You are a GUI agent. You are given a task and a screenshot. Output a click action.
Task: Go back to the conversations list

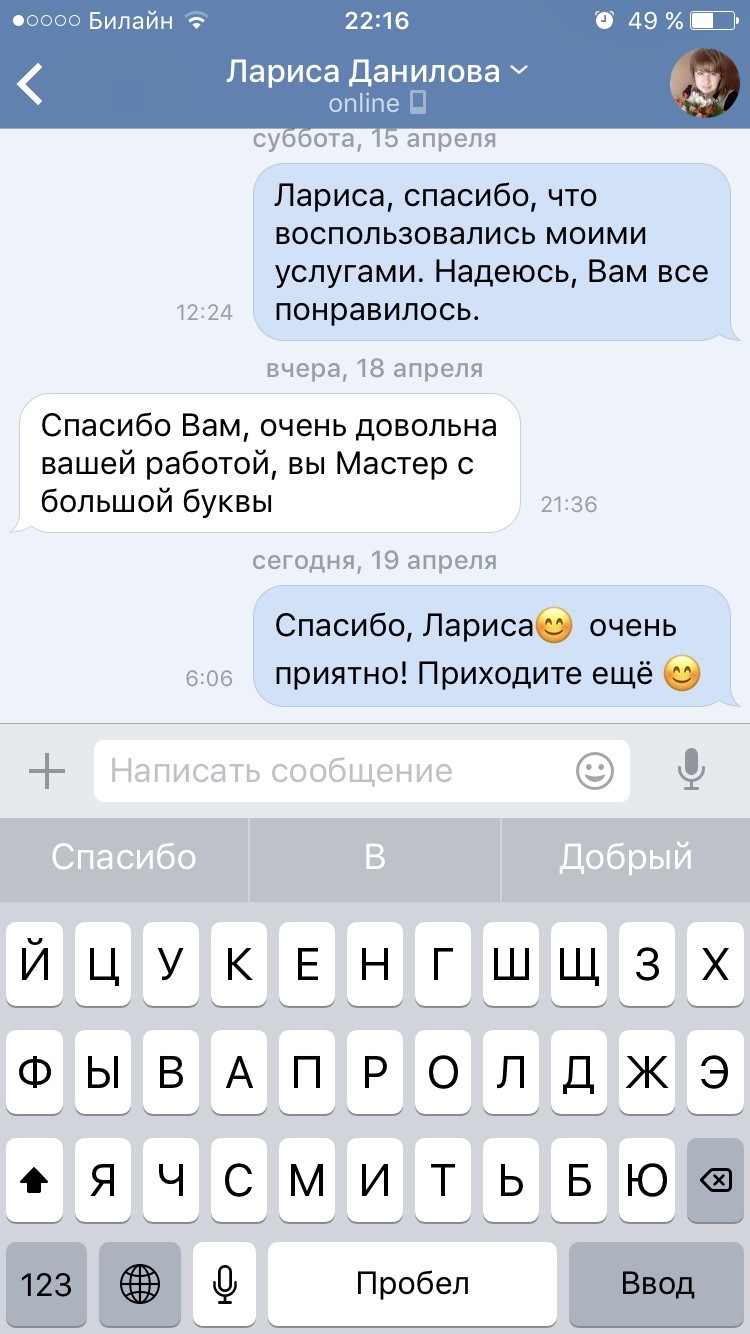click(32, 84)
